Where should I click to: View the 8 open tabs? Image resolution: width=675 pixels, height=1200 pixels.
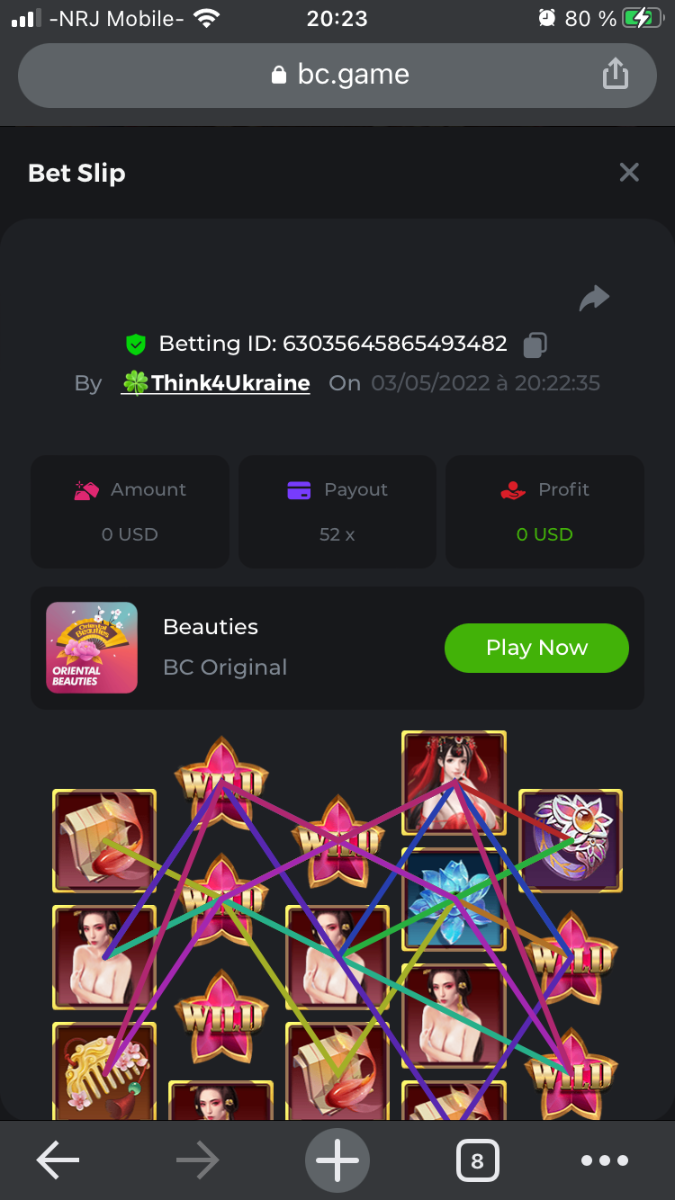click(x=476, y=1160)
